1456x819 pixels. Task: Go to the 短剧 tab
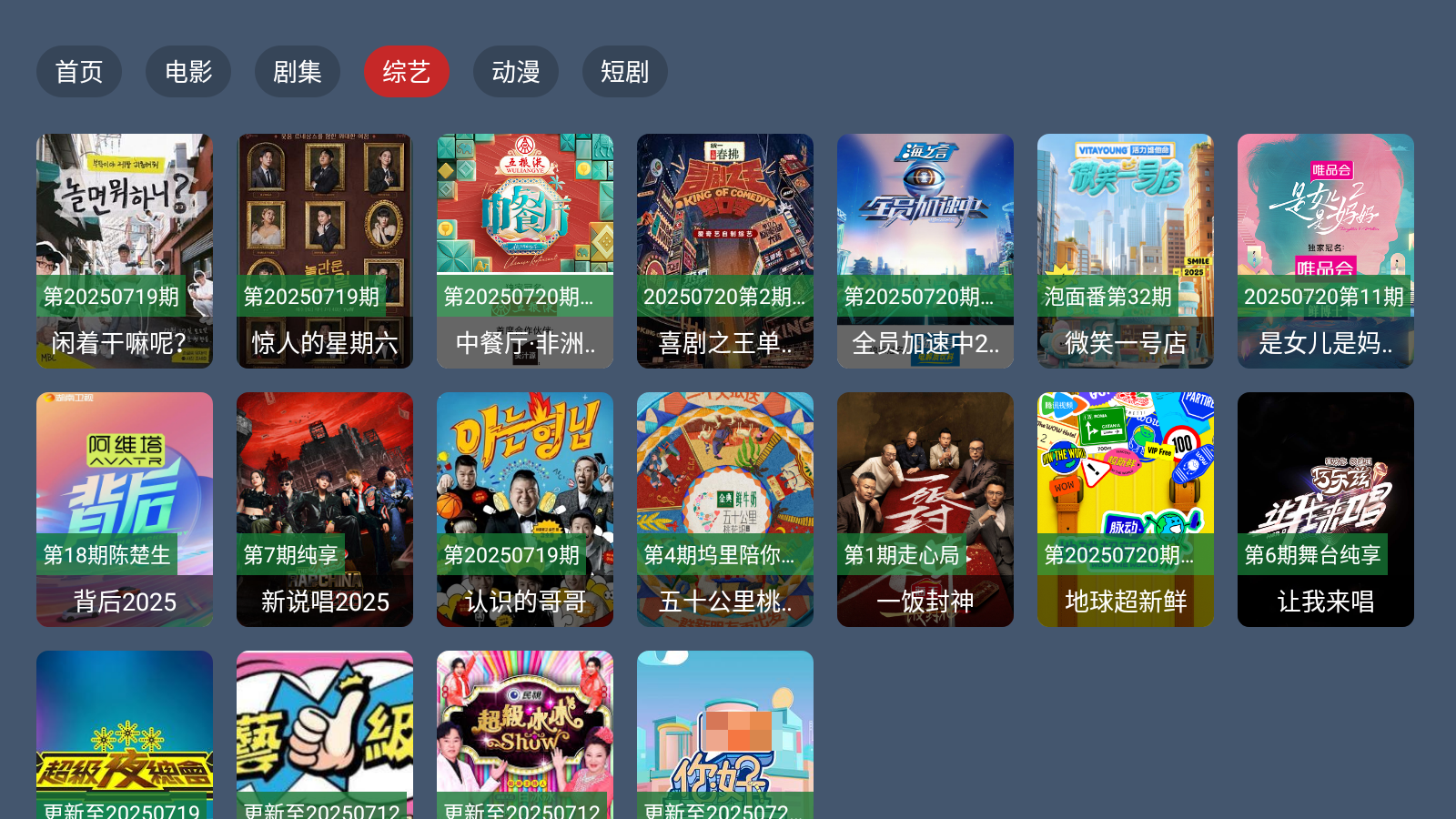[x=625, y=72]
